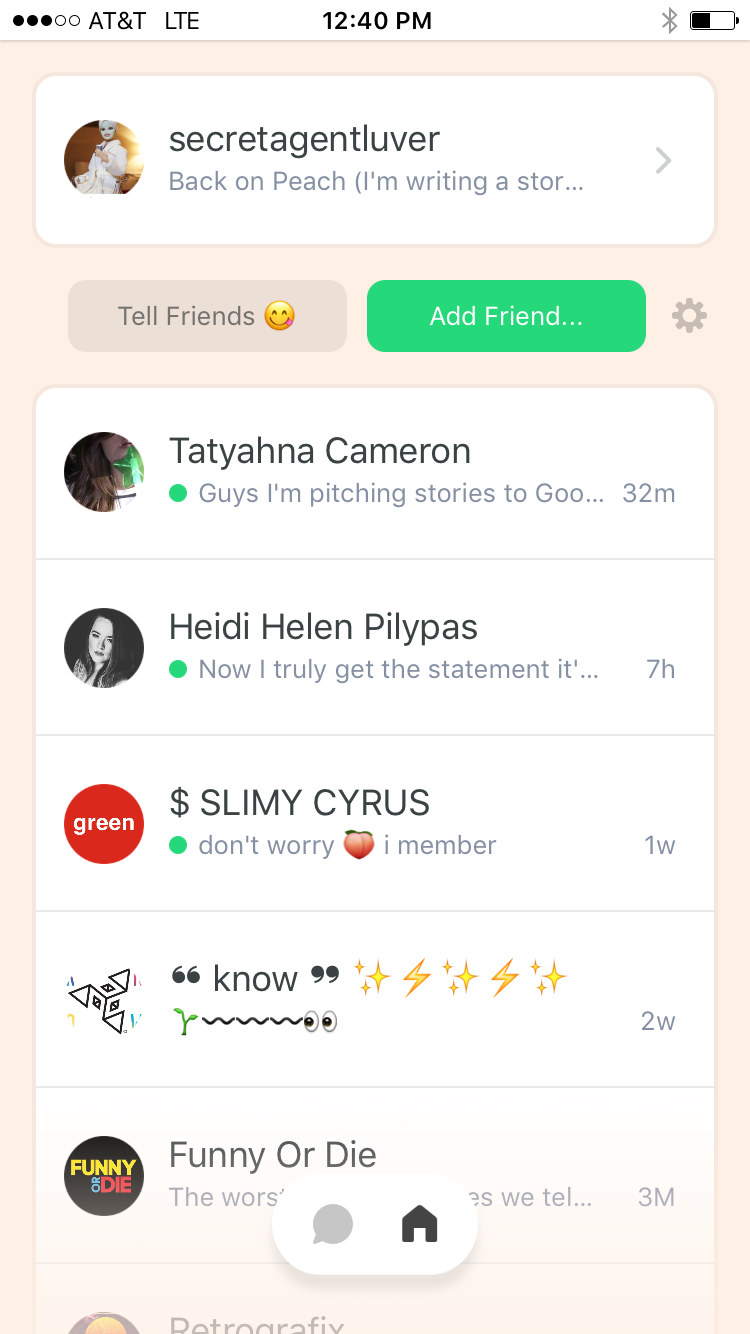
Task: Open $ SLIMY CYRUS's profile
Action: 375,824
